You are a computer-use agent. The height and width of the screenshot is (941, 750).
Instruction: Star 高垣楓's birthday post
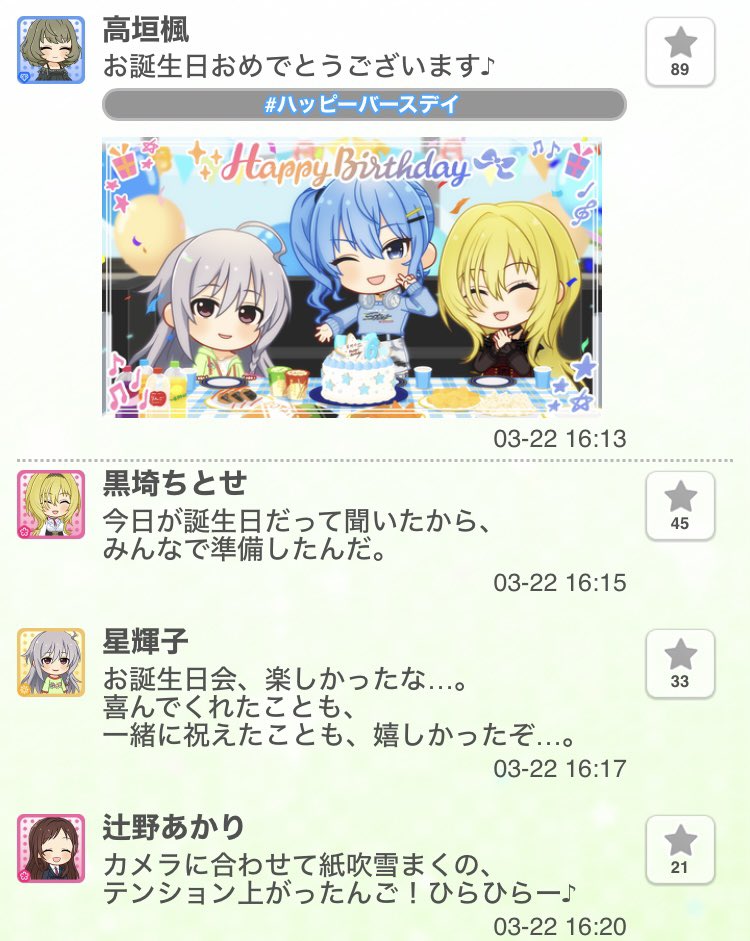coord(680,51)
